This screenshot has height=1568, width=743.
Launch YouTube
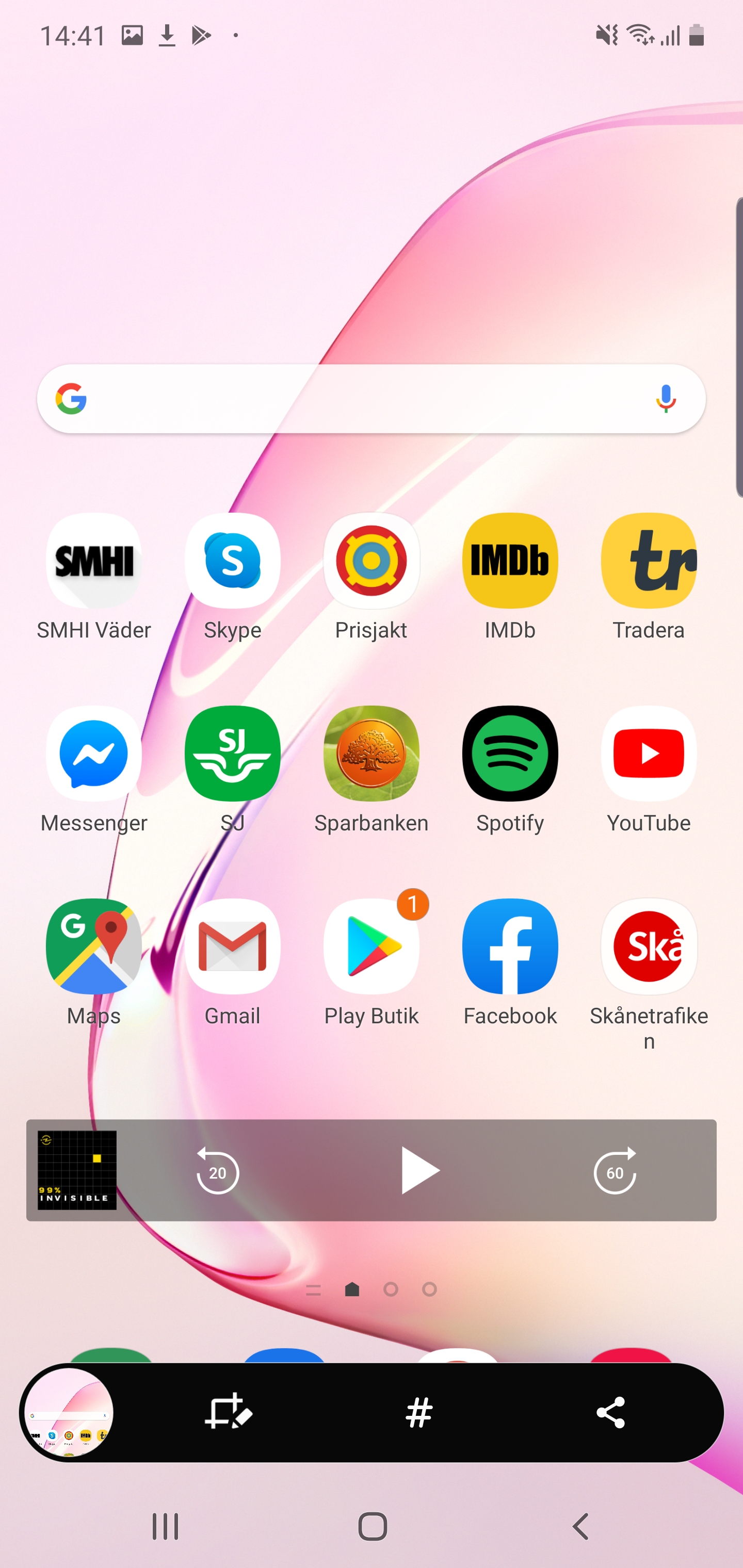649,754
